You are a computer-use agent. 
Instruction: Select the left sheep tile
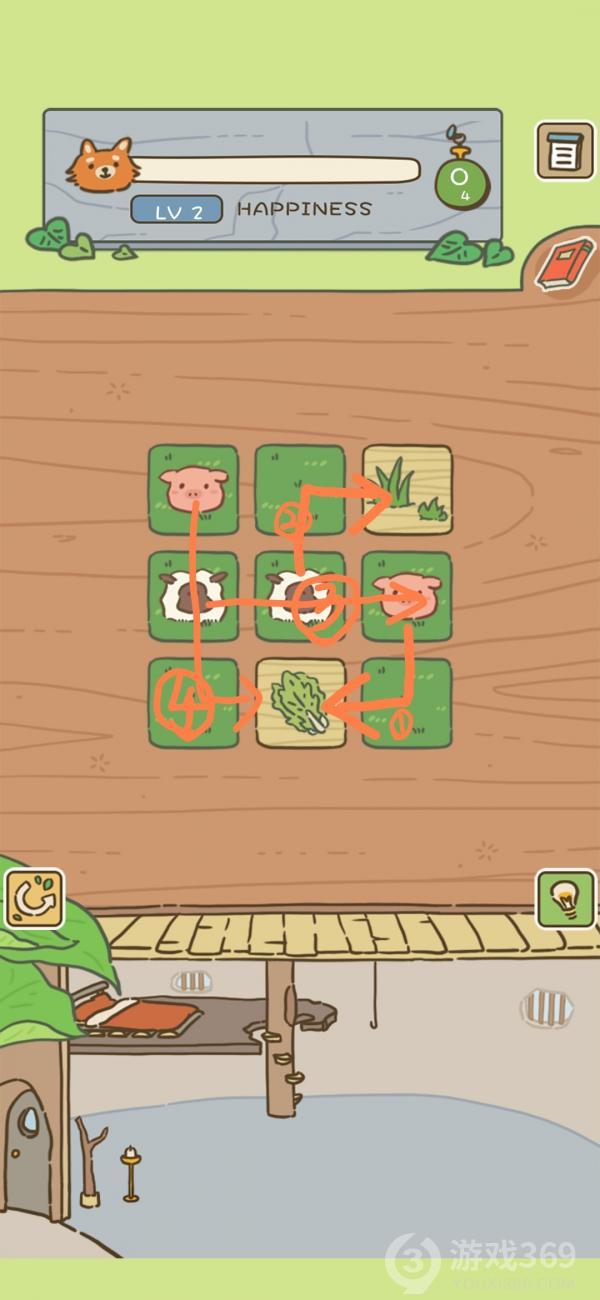point(194,597)
